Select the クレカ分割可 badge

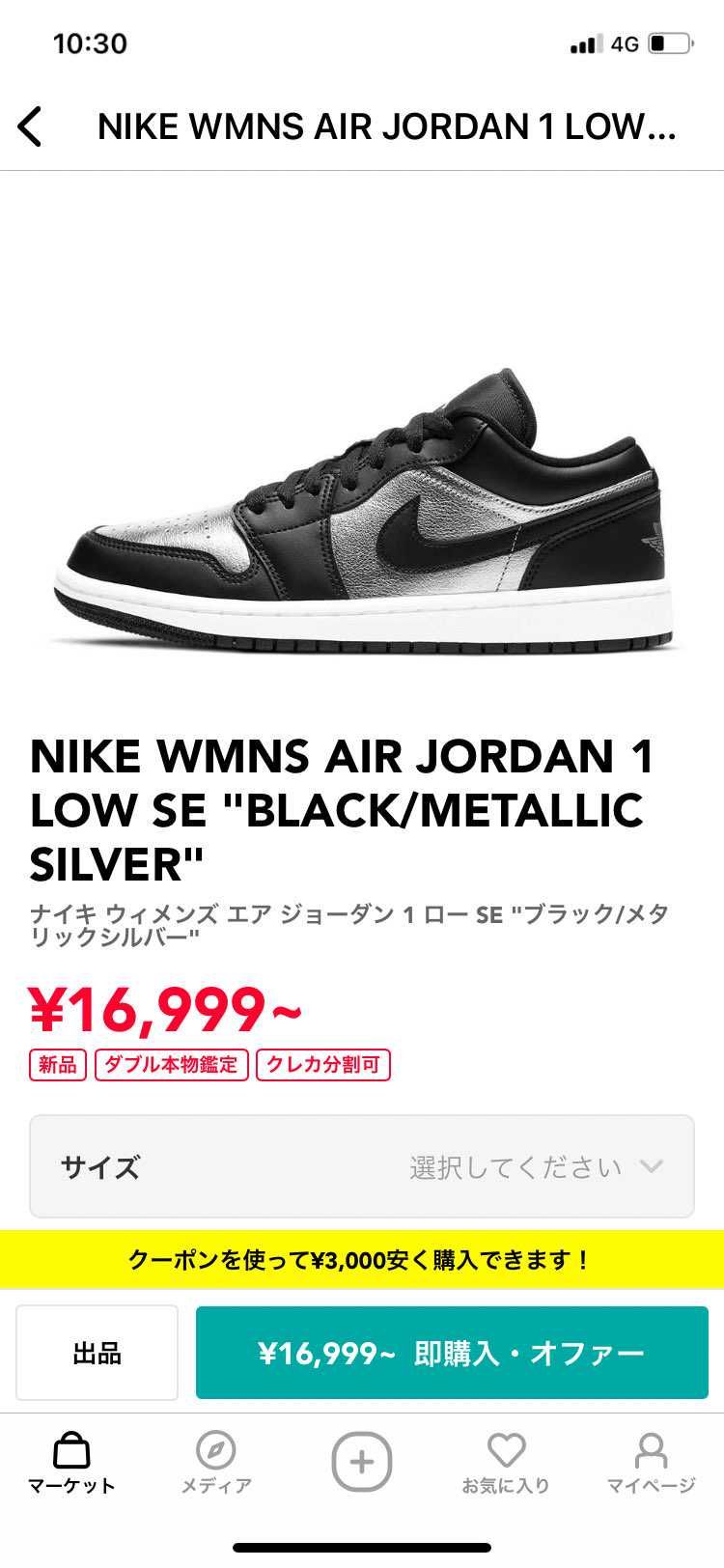click(x=324, y=1066)
